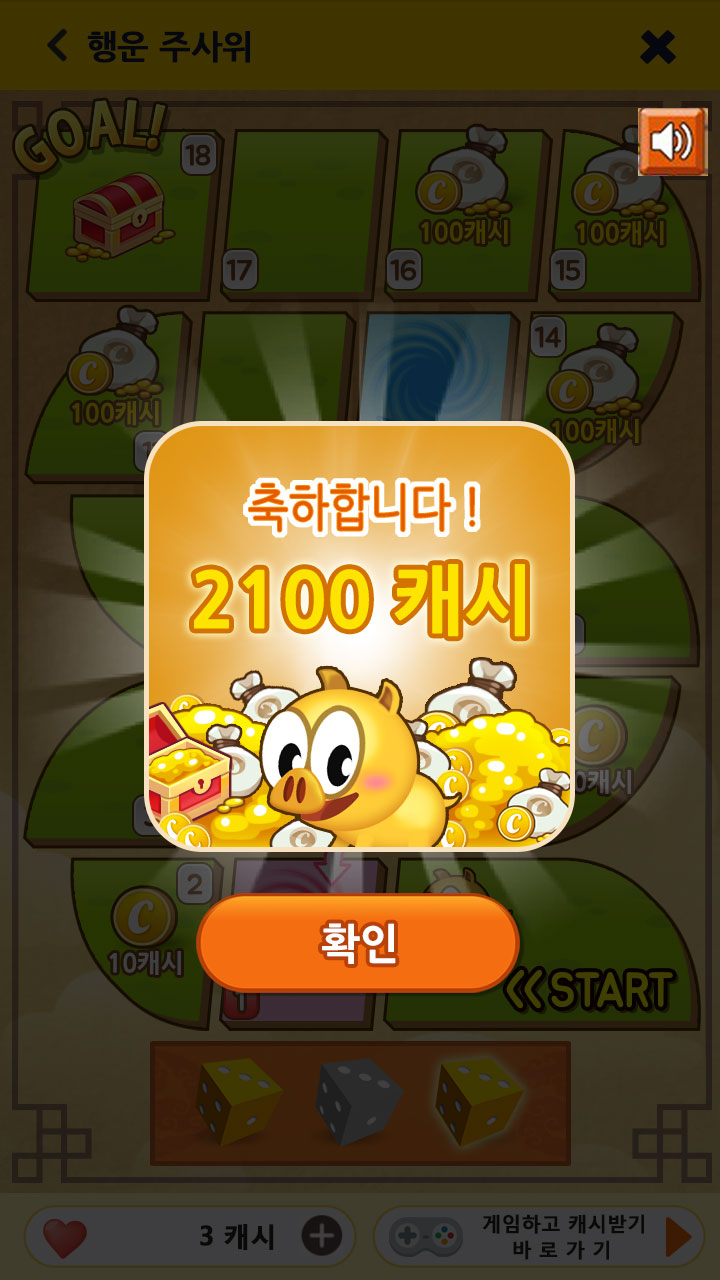Viewport: 720px width, 1280px height.
Task: Mute the game sound
Action: (672, 142)
